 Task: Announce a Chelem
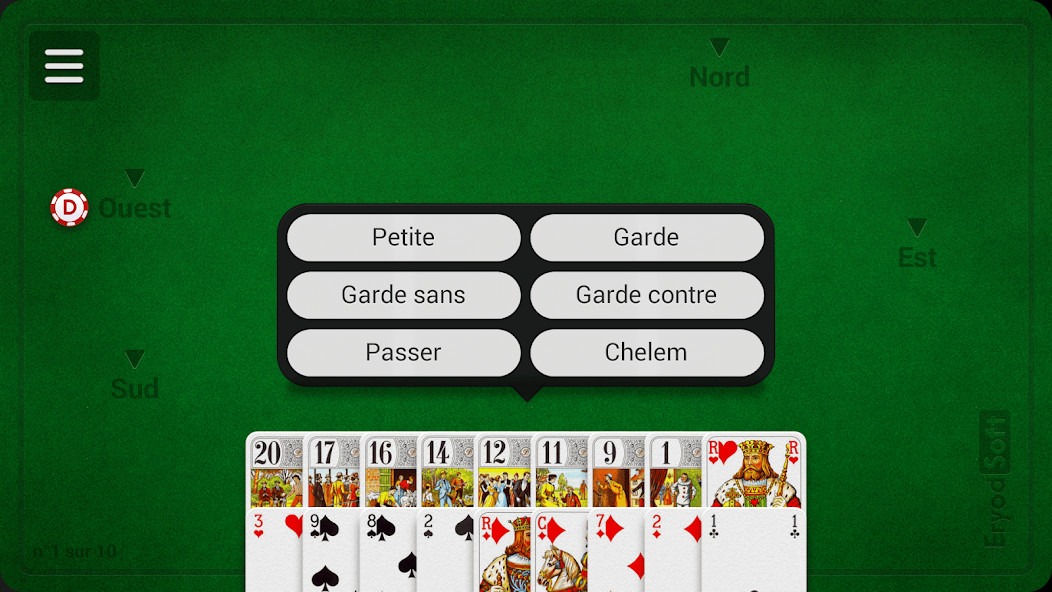pos(646,352)
